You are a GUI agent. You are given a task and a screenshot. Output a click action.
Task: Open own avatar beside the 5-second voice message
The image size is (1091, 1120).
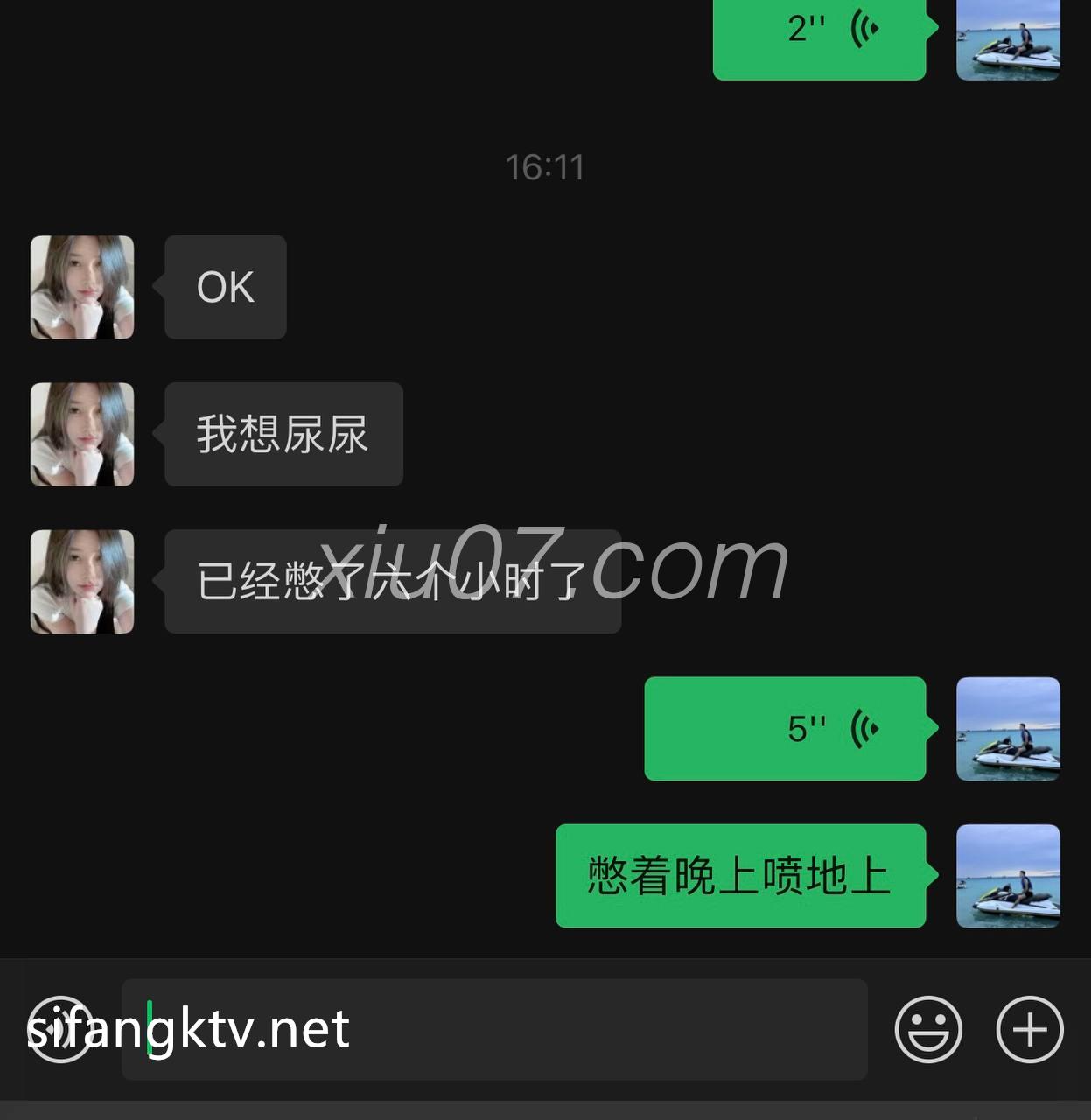click(1008, 728)
